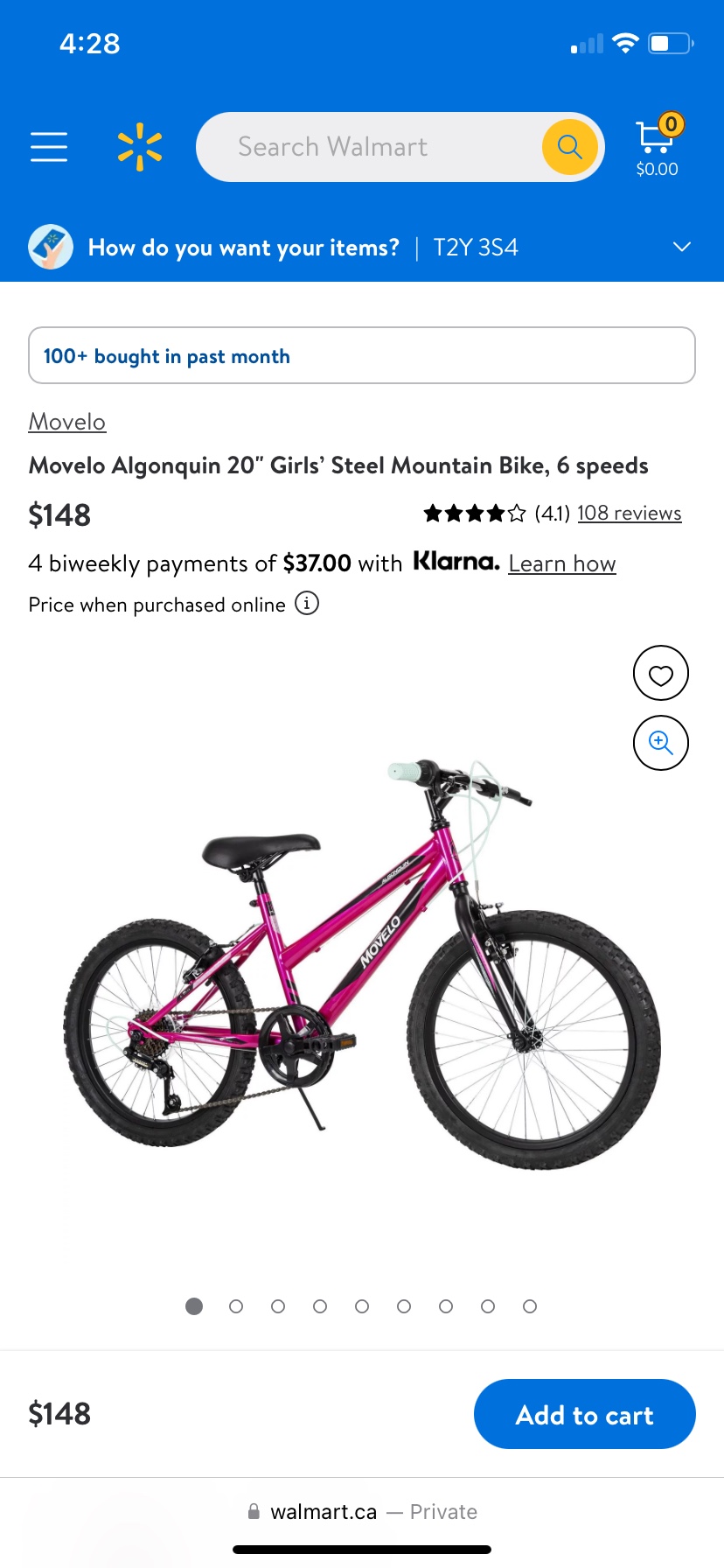Open Klarna Learn how link

(562, 563)
